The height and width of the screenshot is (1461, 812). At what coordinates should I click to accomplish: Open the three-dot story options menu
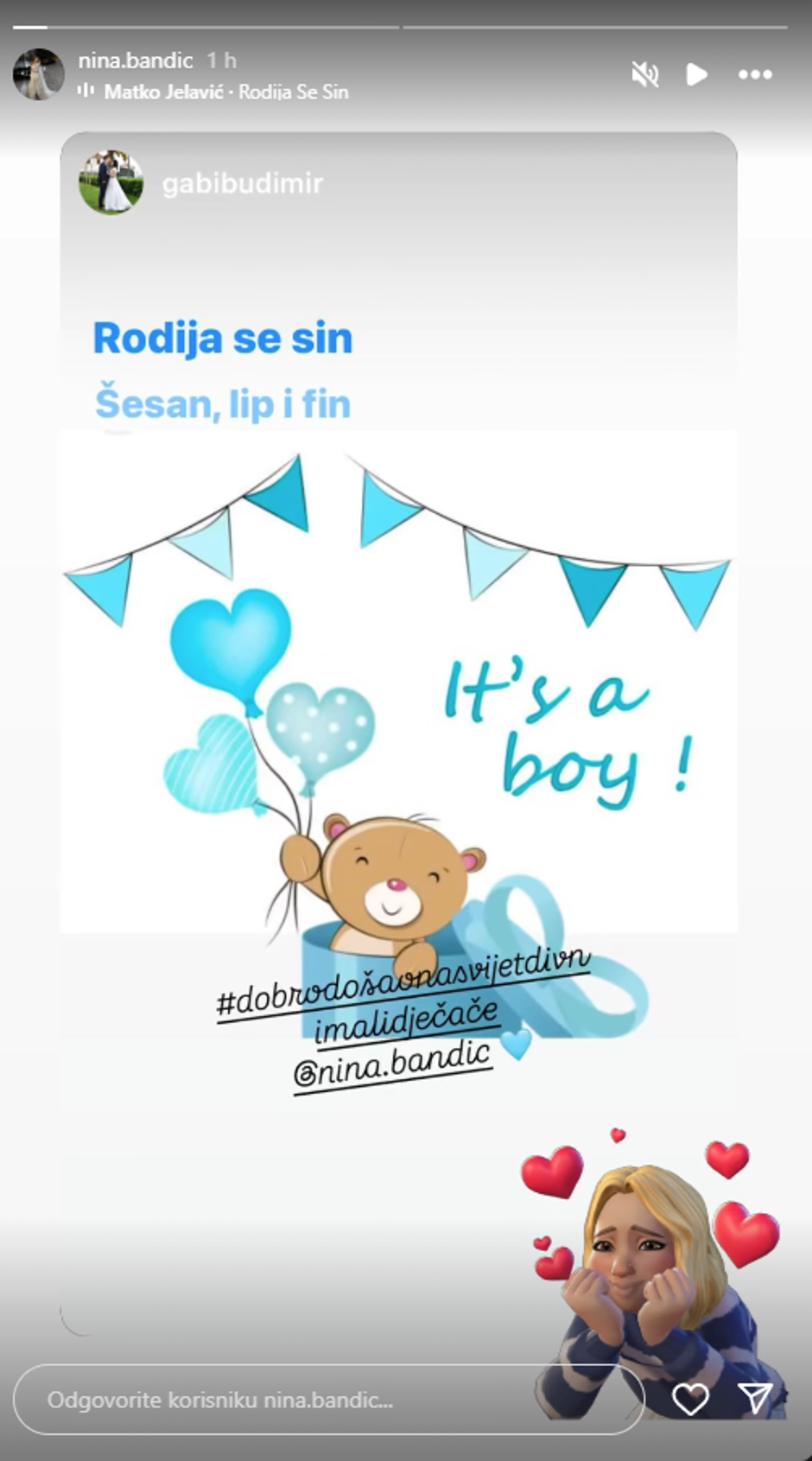tap(755, 75)
